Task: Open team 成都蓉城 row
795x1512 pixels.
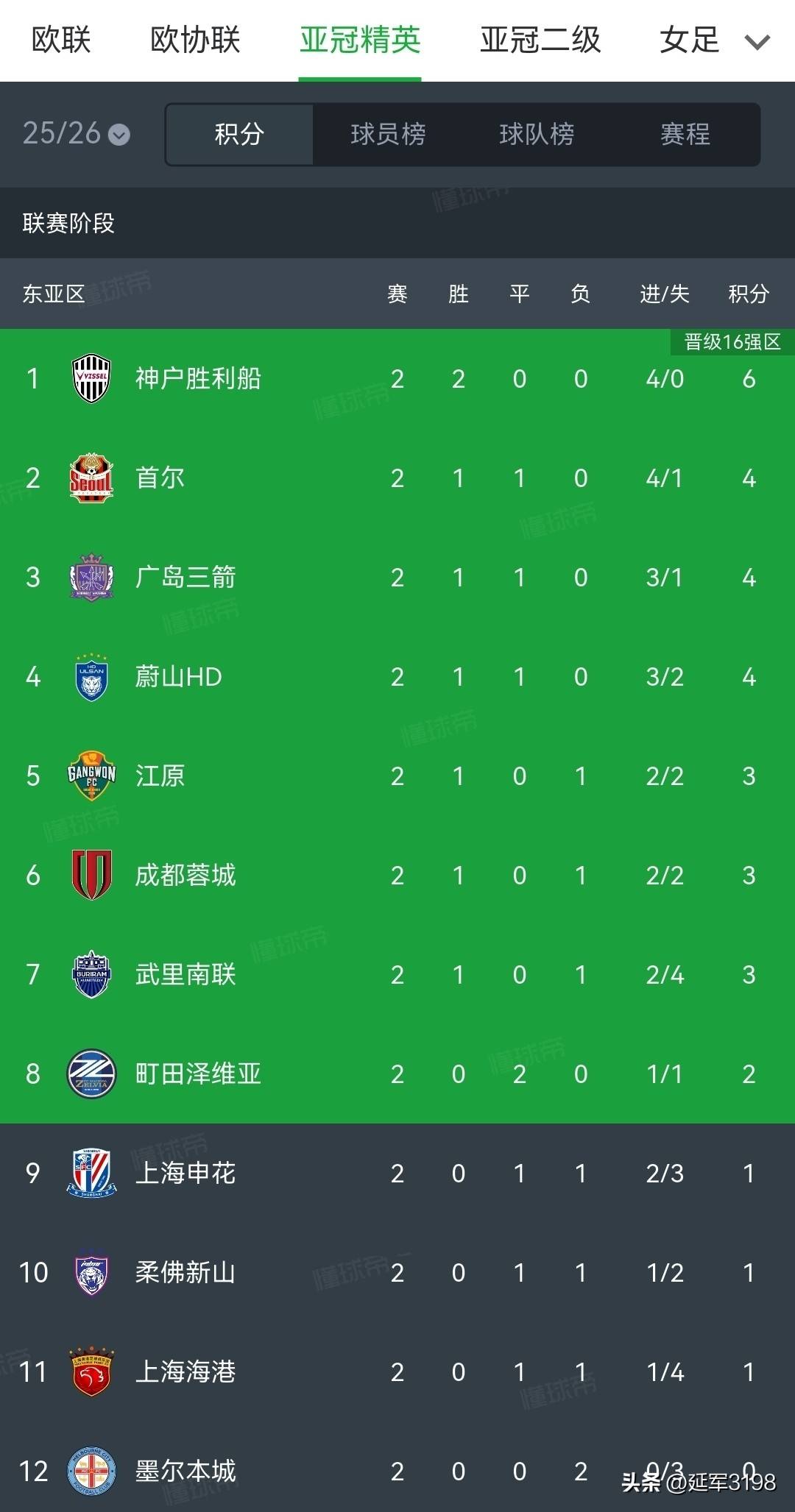Action: [x=185, y=876]
